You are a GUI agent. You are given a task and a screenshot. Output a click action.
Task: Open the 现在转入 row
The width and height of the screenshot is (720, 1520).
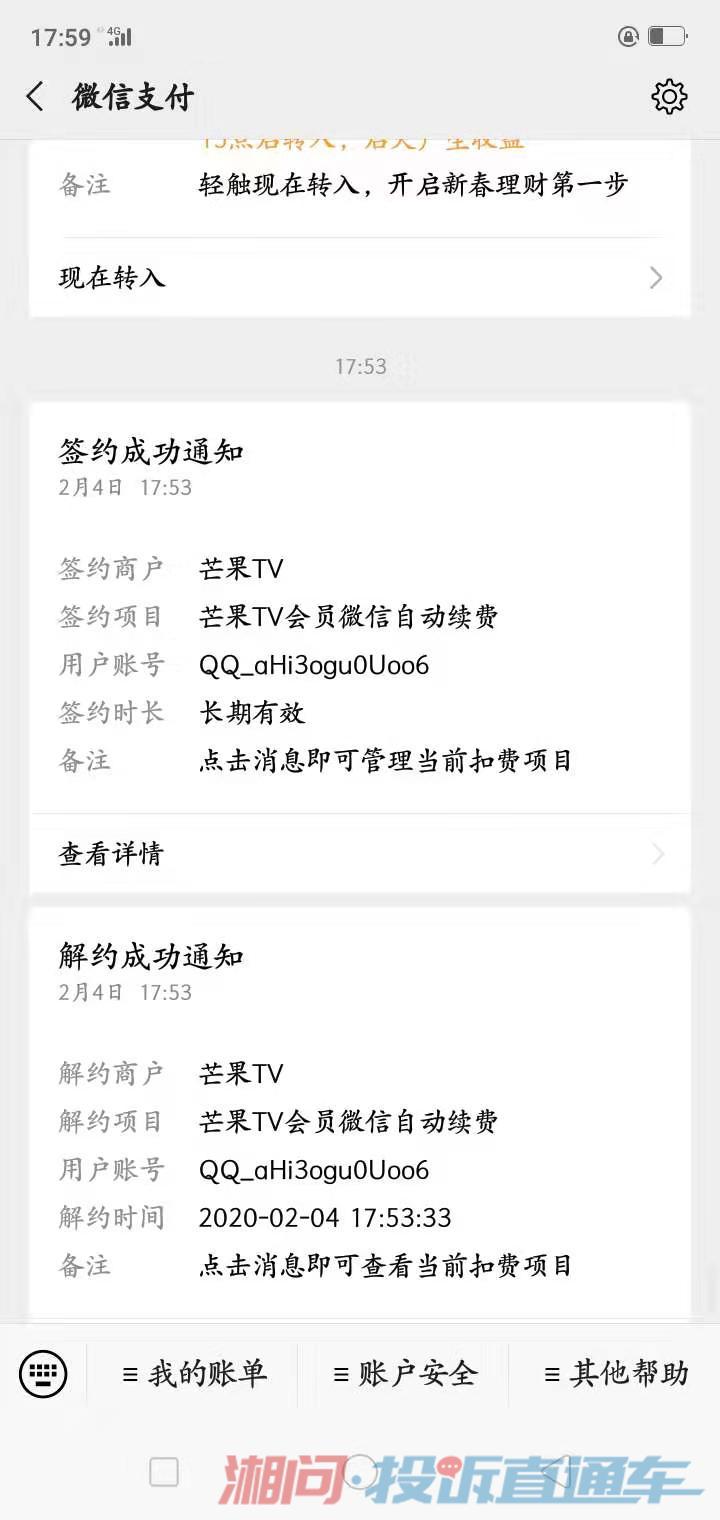(x=360, y=277)
